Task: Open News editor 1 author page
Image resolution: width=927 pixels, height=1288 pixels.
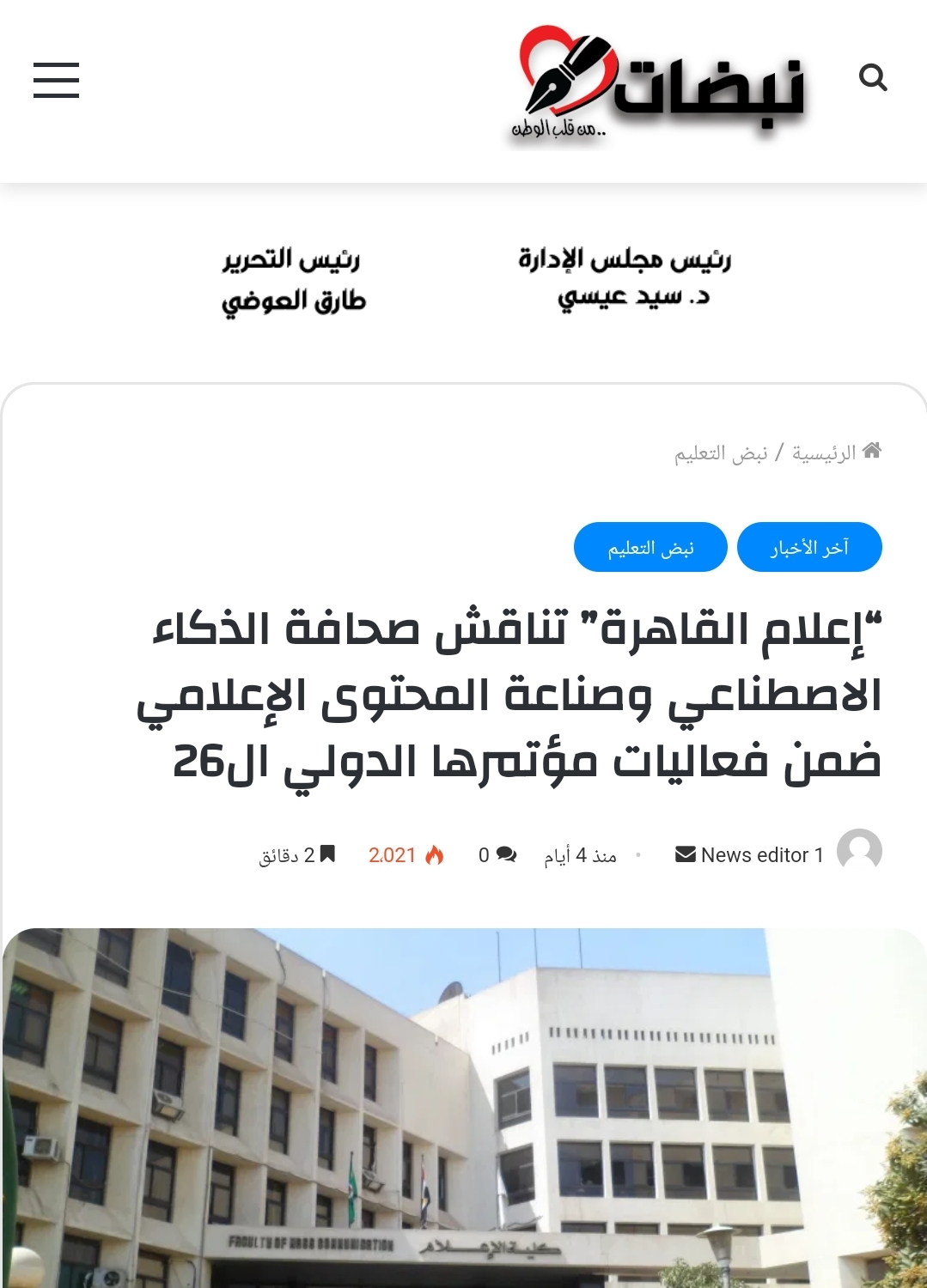Action: 762,855
